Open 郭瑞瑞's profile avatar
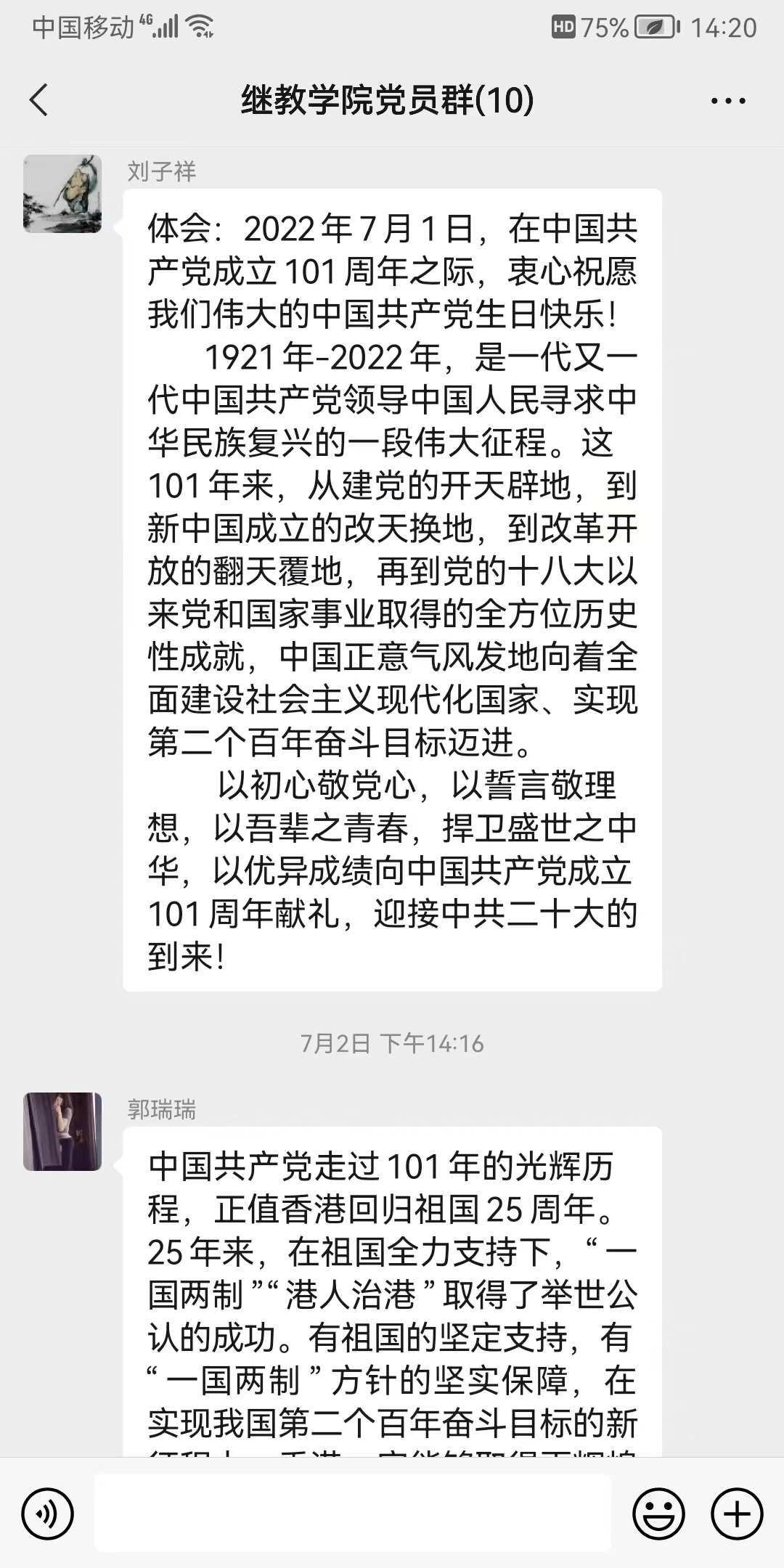Viewport: 784px width, 1568px height. pyautogui.click(x=62, y=1131)
